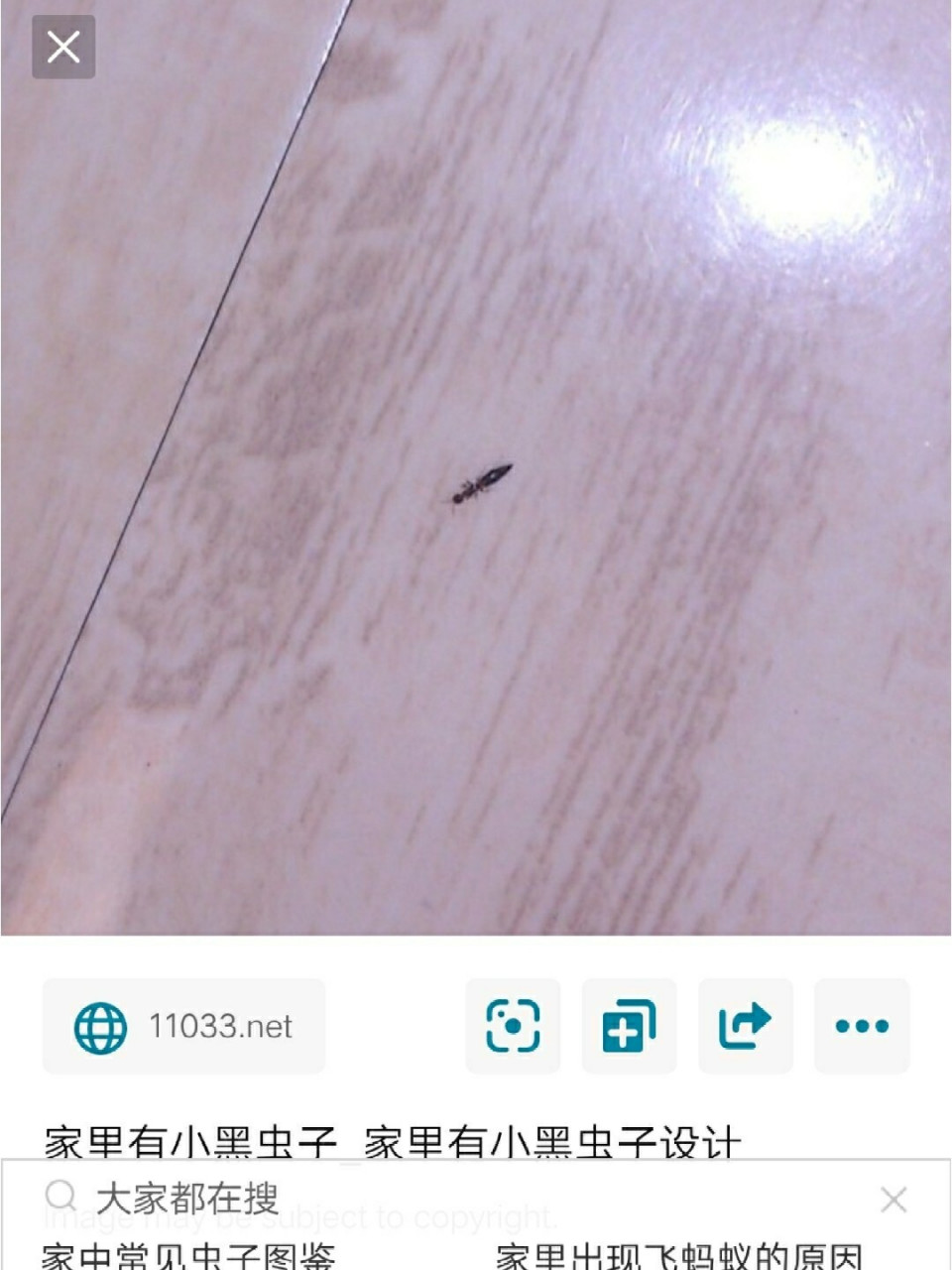Image resolution: width=952 pixels, height=1270 pixels.
Task: Open image save options with the collect icon
Action: pyautogui.click(x=629, y=1026)
